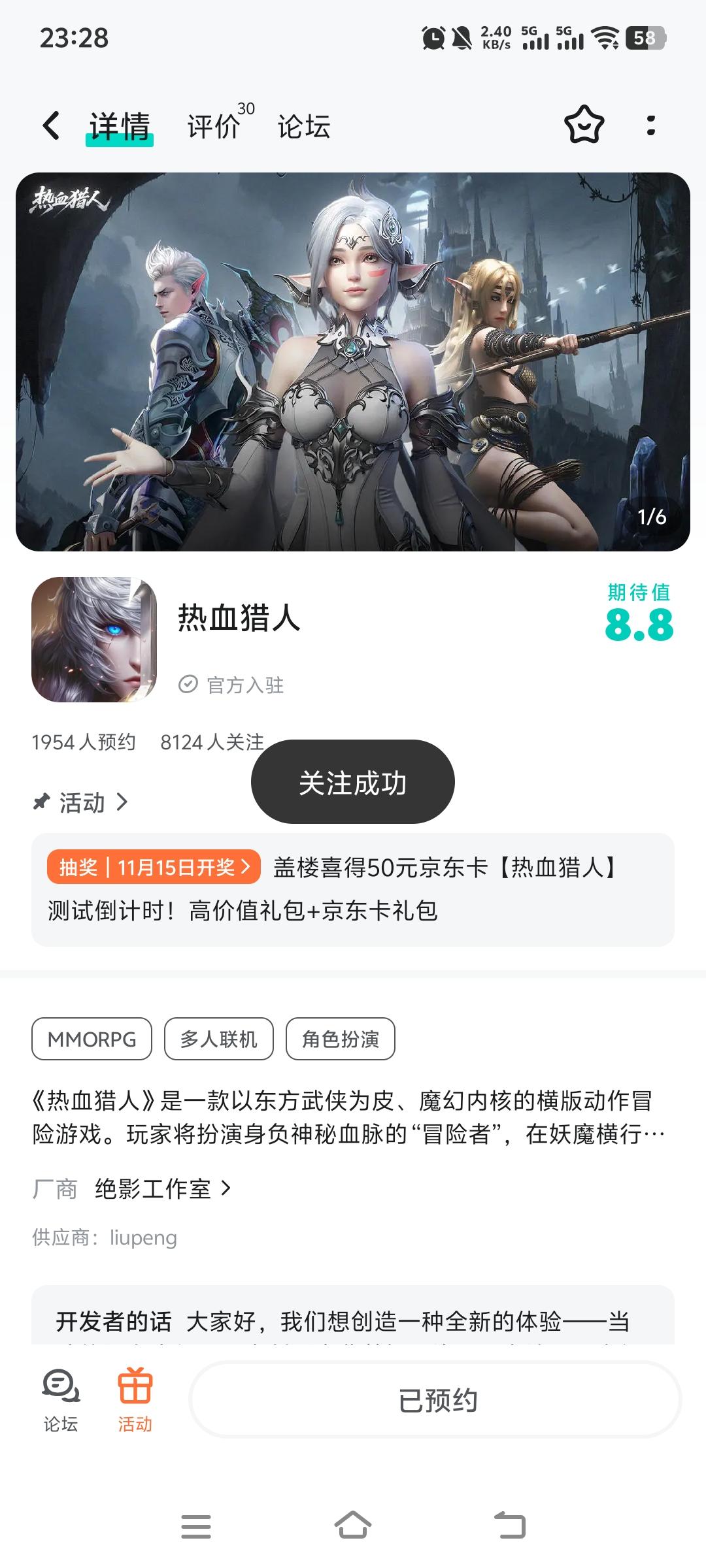This screenshot has width=706, height=1568.
Task: Tap the back arrow at top left
Action: point(50,125)
